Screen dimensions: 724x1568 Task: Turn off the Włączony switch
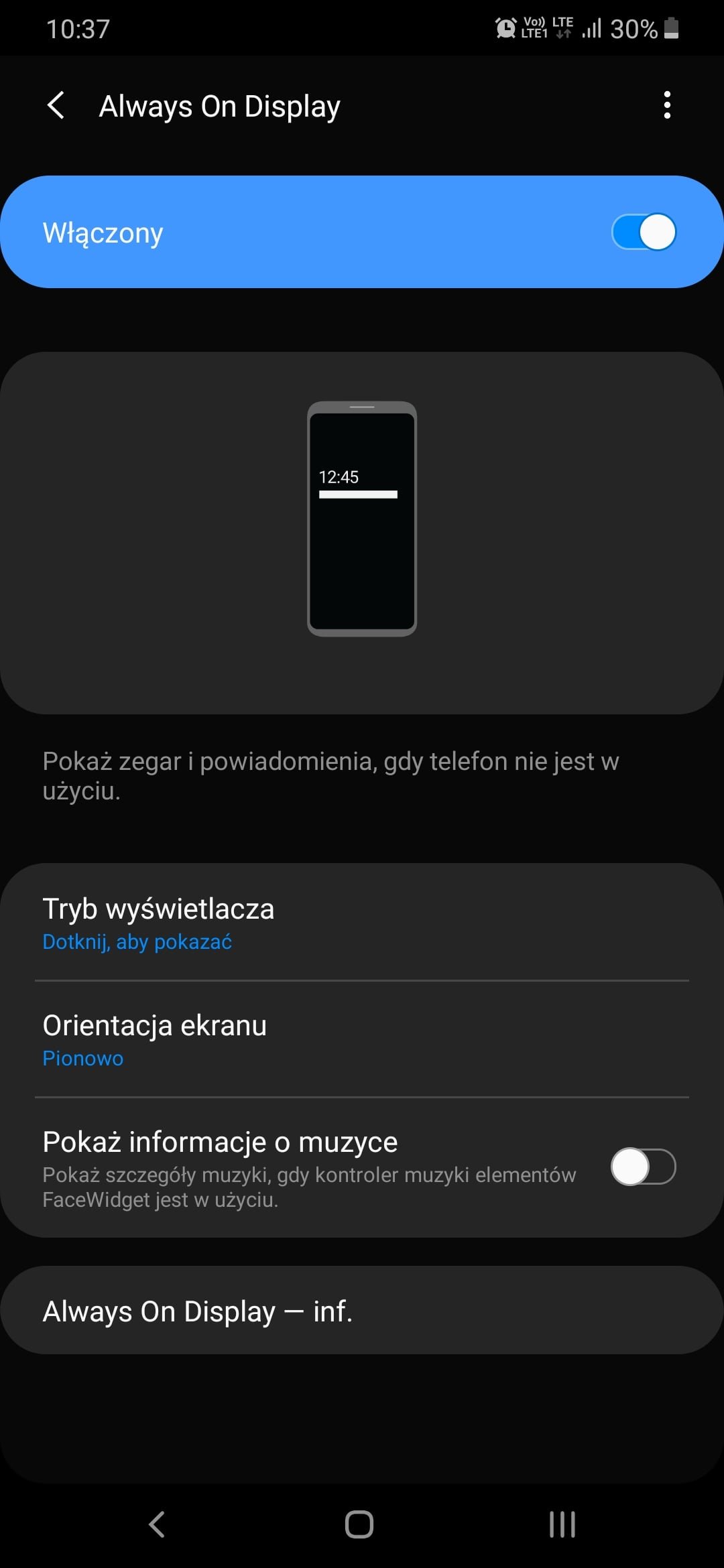643,233
